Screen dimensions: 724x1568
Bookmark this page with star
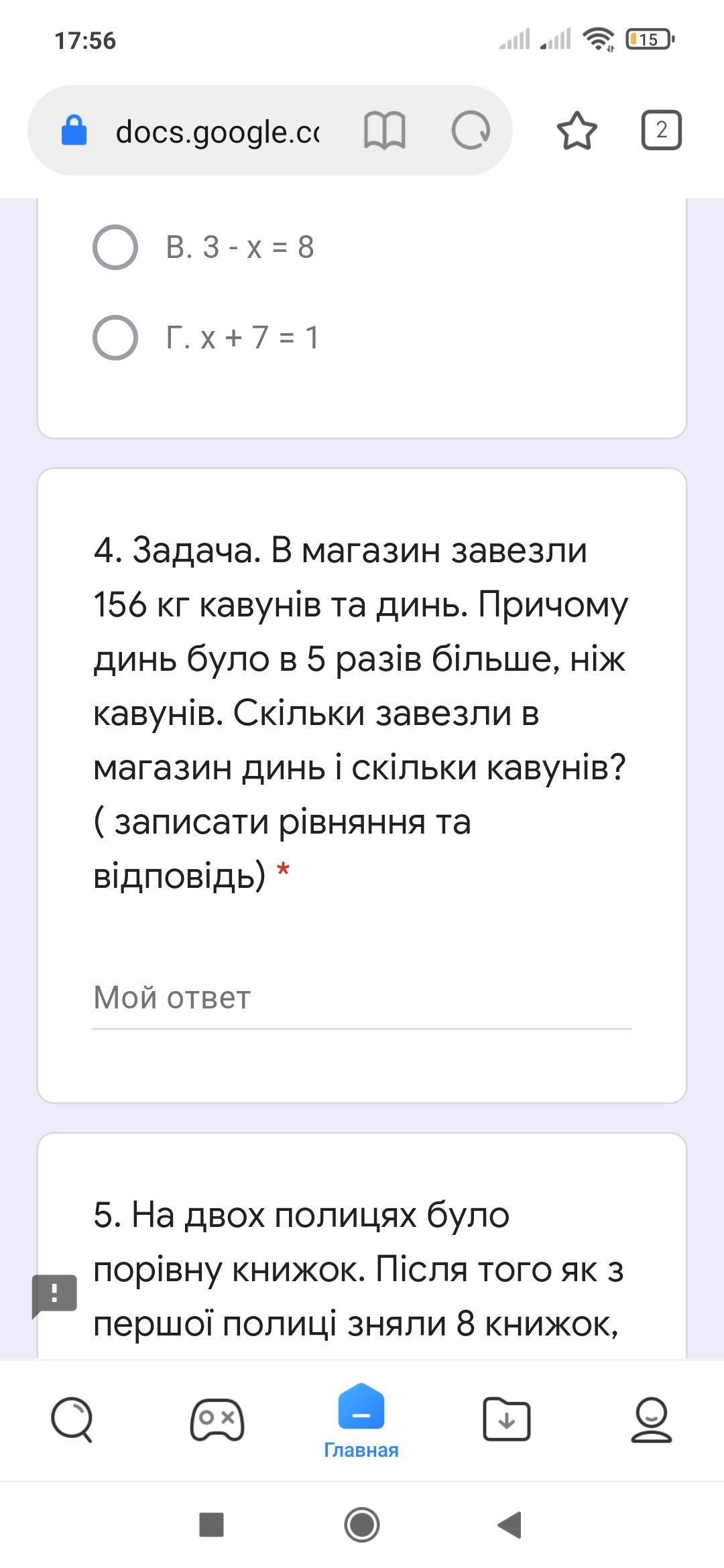[577, 131]
